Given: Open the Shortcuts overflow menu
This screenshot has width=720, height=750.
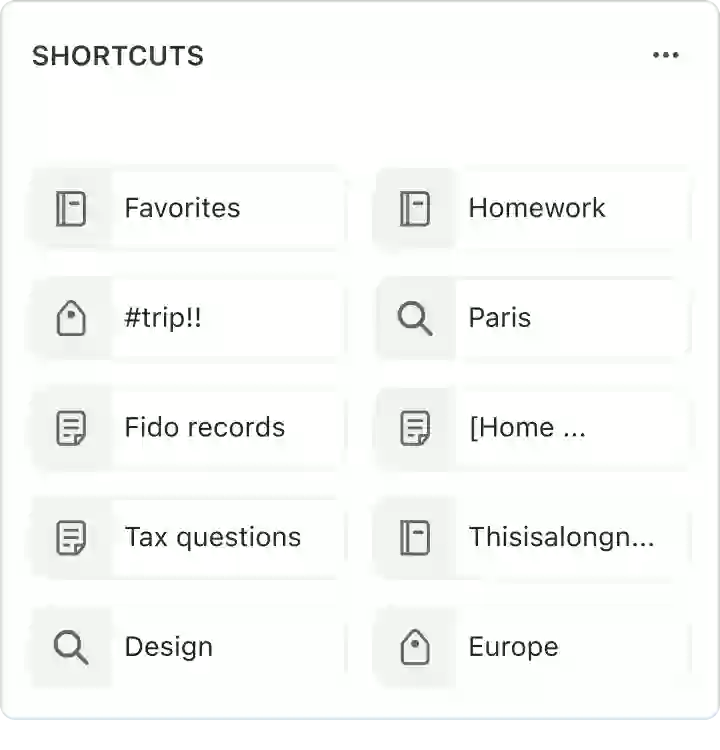Looking at the screenshot, I should (665, 56).
